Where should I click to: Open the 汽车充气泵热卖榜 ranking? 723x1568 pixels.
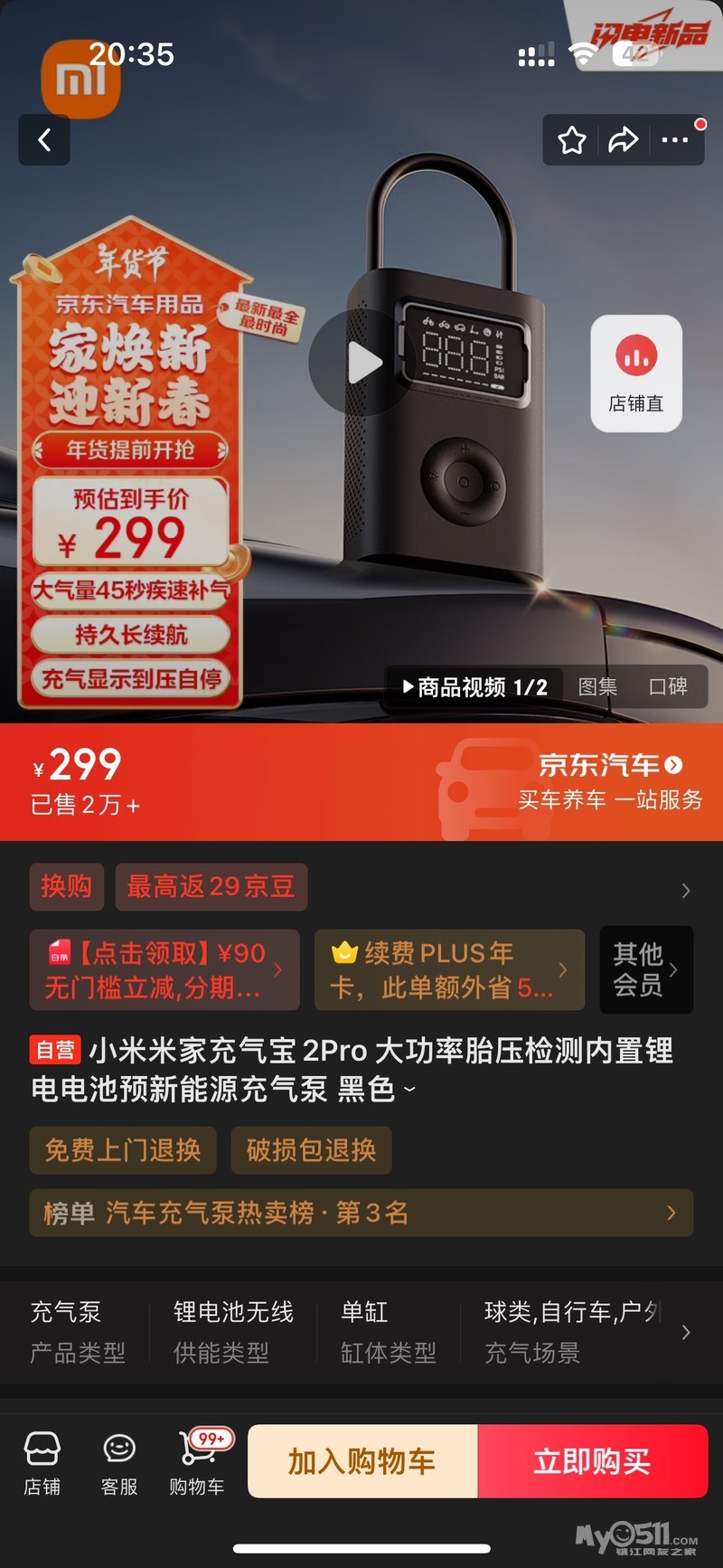point(361,1213)
